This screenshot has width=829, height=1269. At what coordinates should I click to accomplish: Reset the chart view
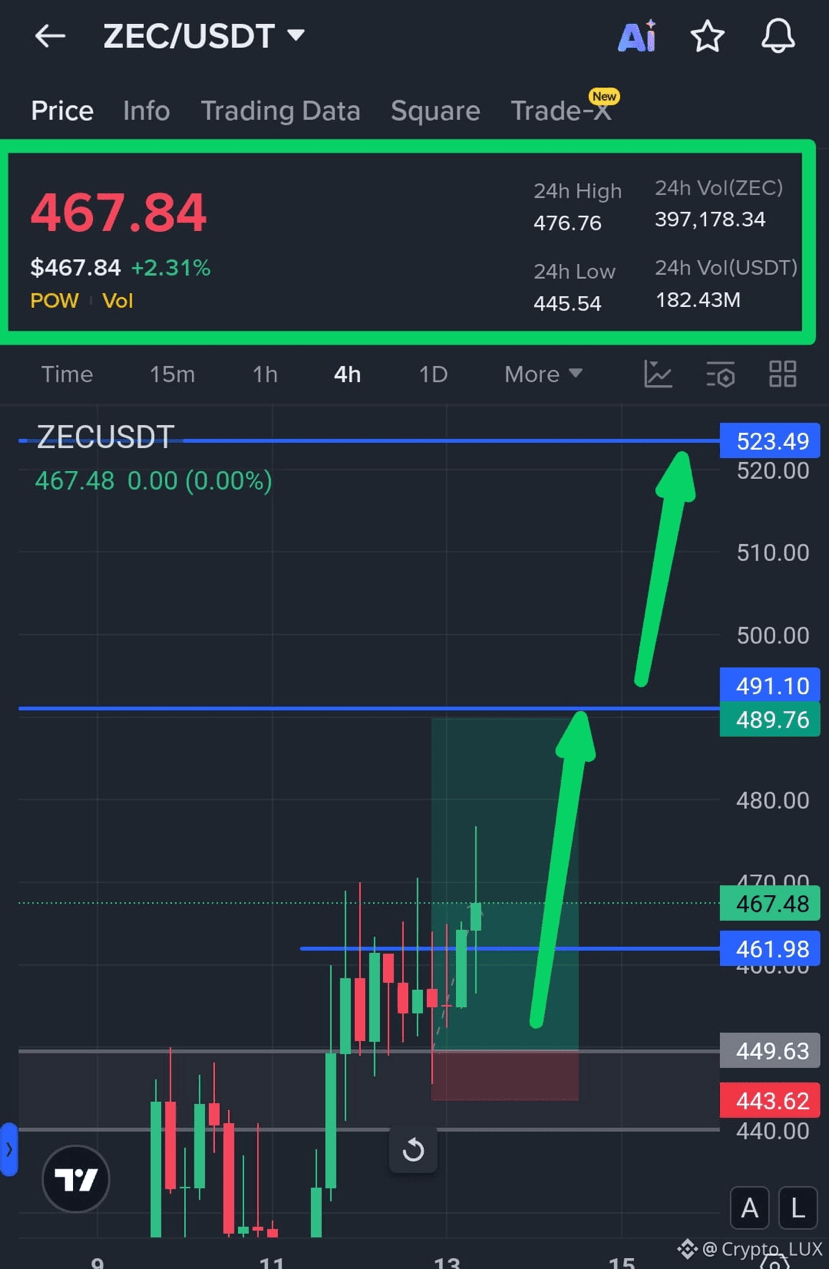click(x=413, y=1150)
